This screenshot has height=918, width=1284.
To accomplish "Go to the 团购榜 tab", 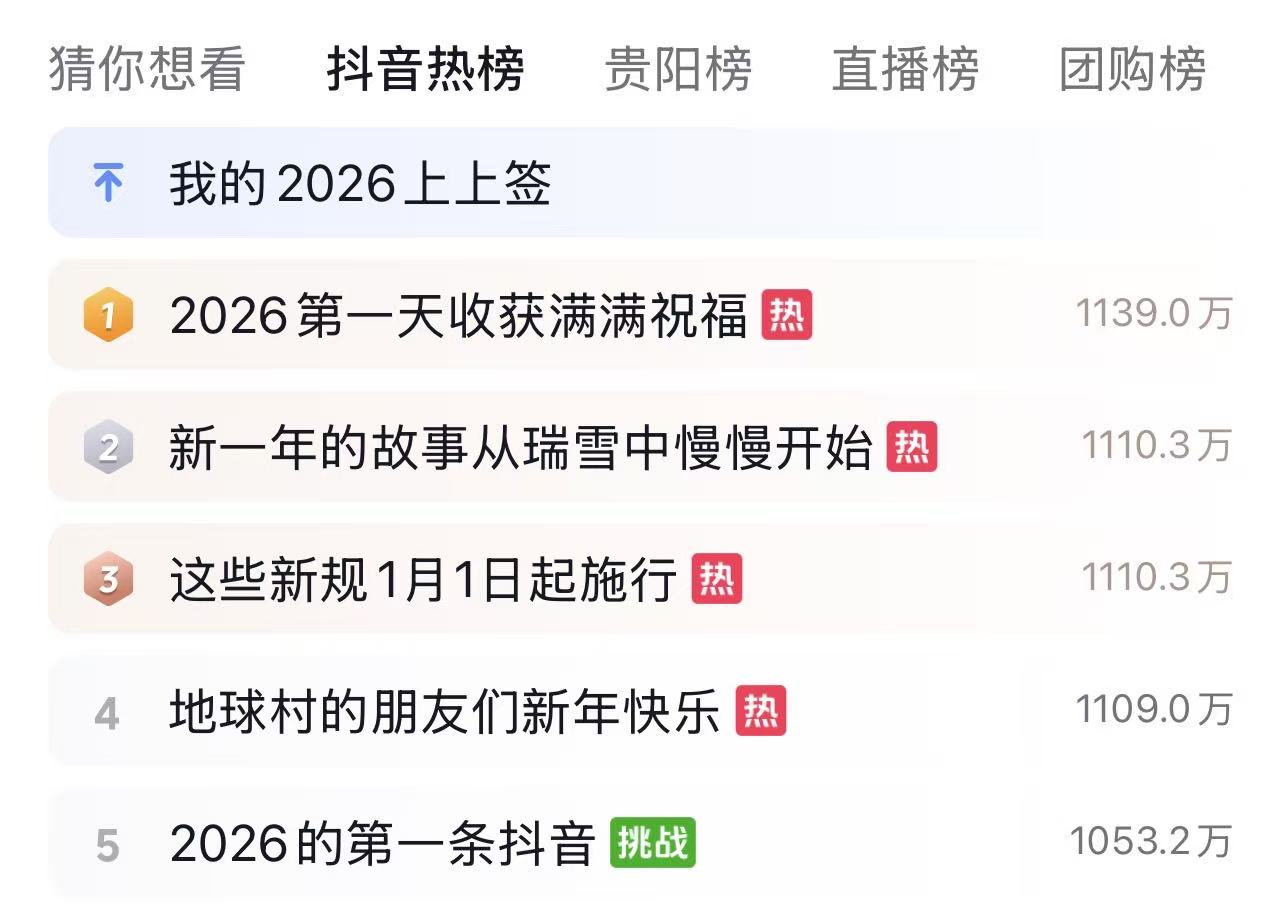I will (1132, 70).
